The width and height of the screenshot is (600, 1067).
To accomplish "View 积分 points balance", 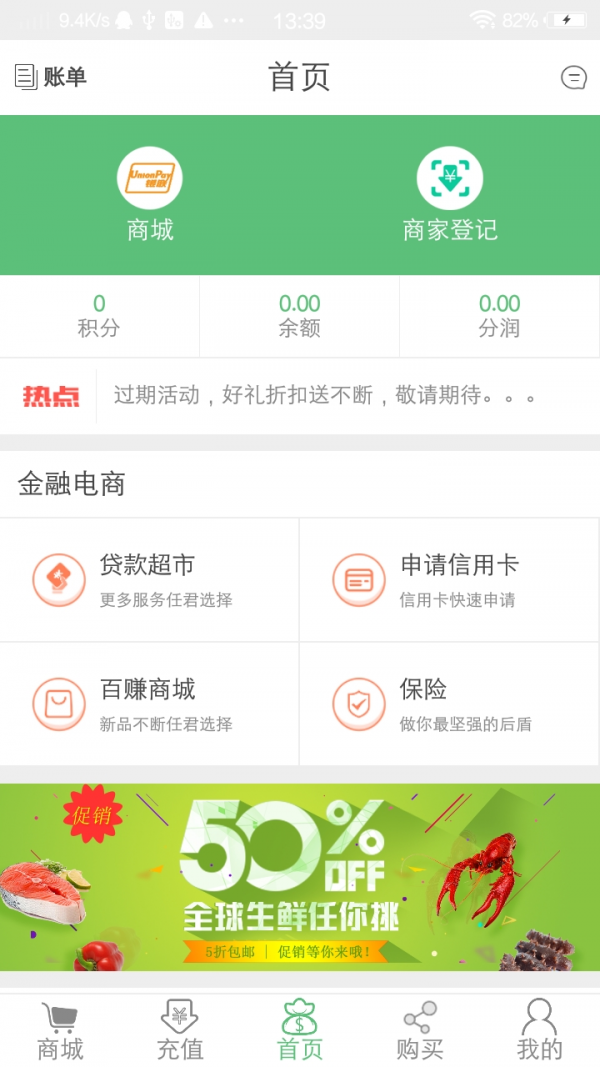I will click(x=99, y=315).
